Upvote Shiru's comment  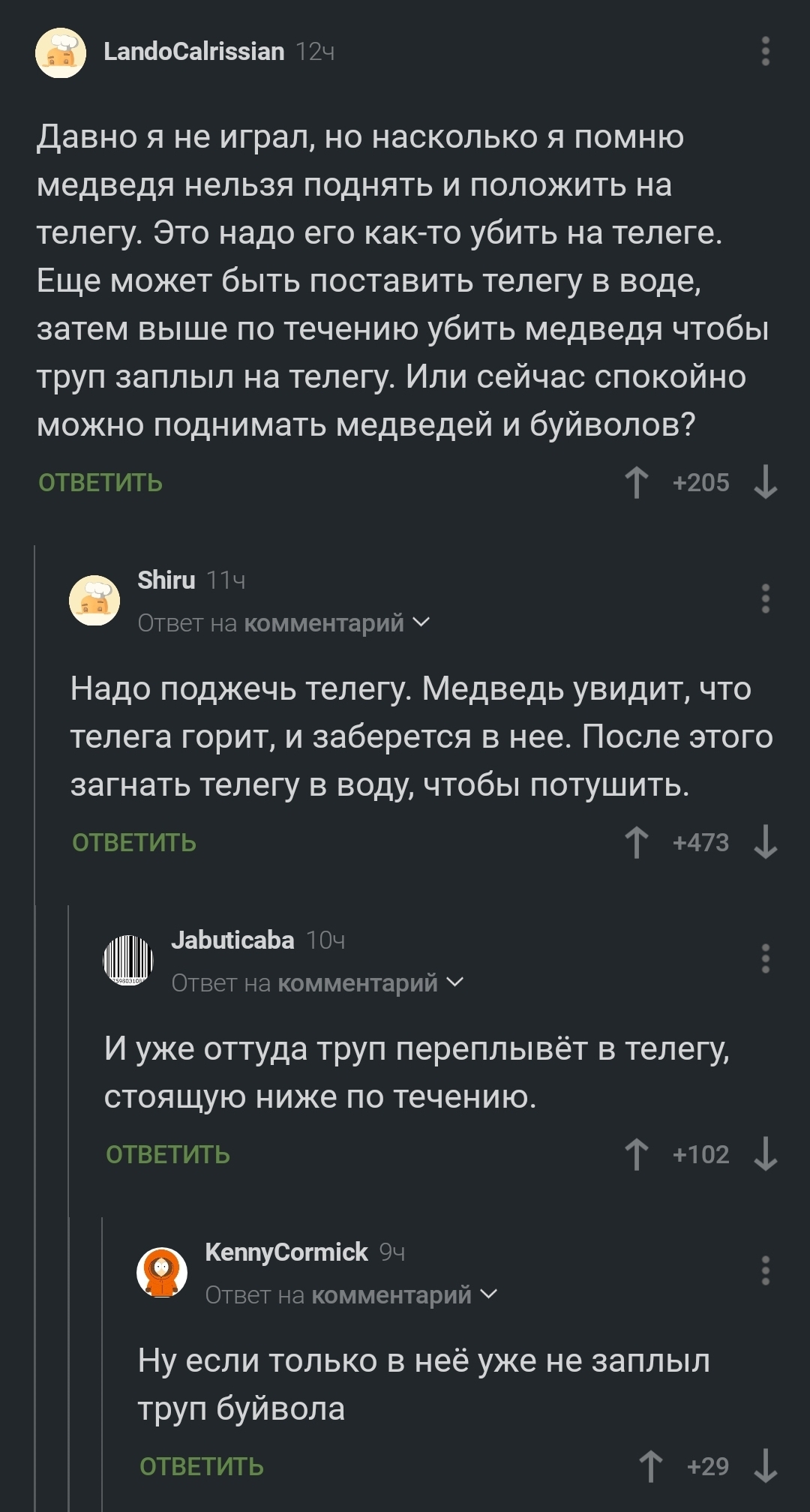click(x=637, y=842)
